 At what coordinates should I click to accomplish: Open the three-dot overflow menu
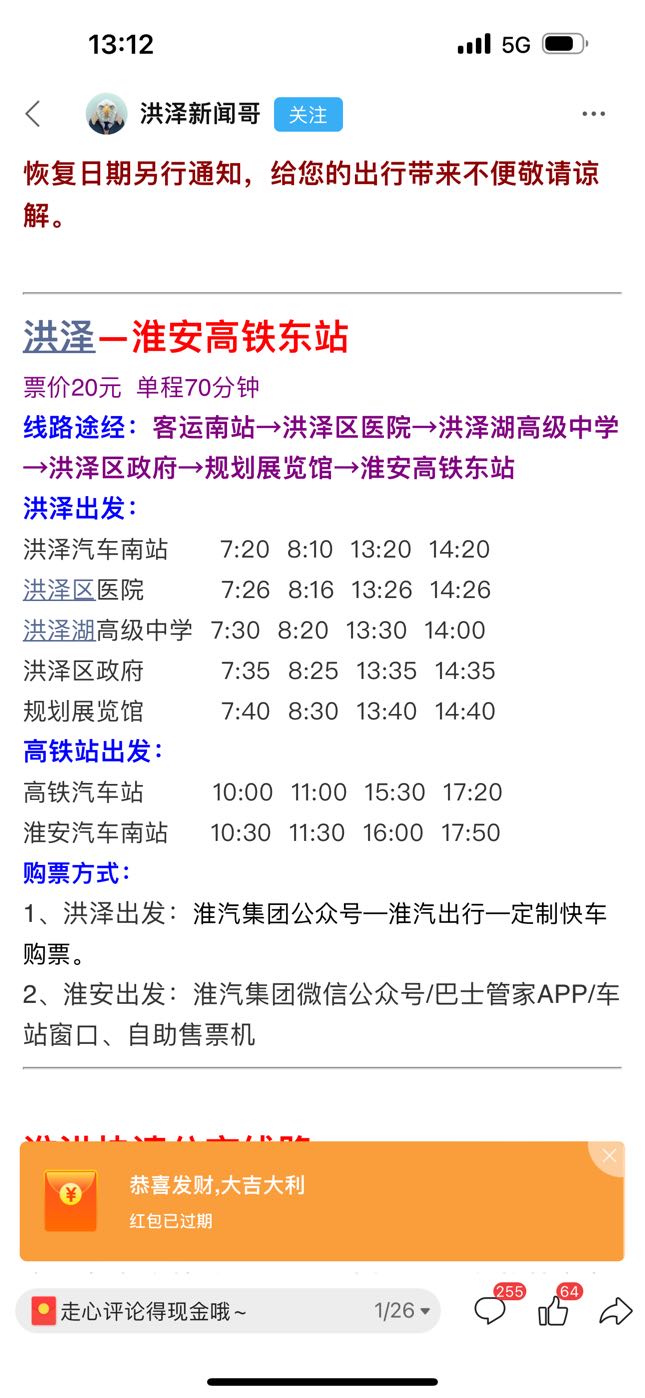pyautogui.click(x=594, y=114)
